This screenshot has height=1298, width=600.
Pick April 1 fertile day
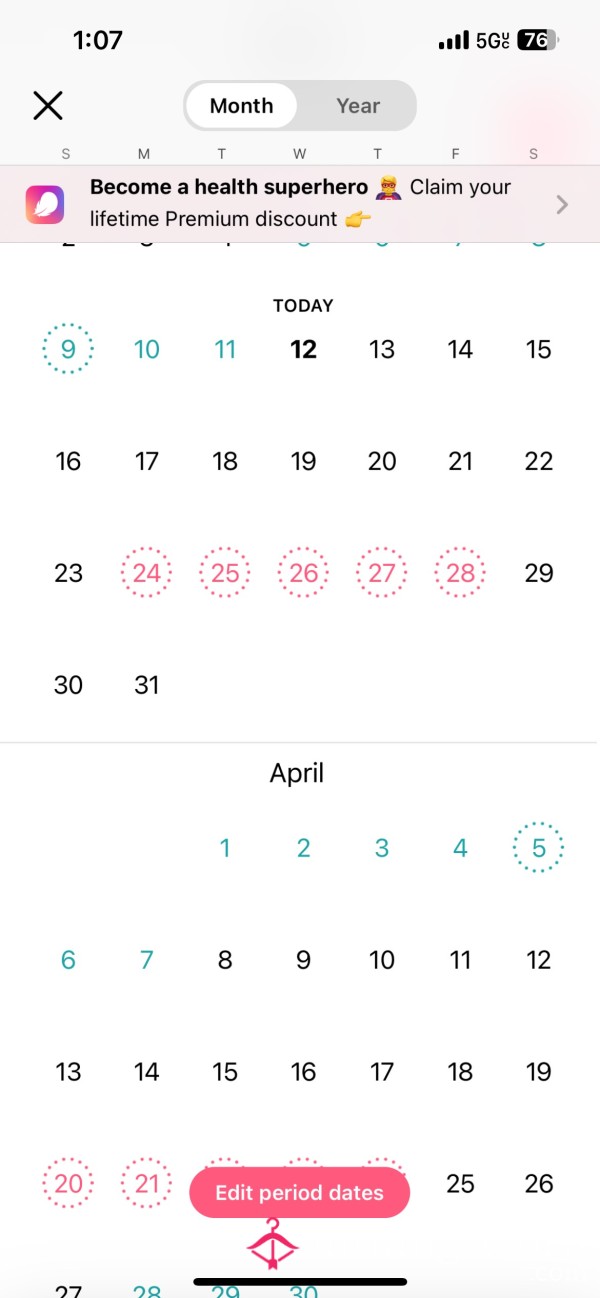tap(225, 848)
